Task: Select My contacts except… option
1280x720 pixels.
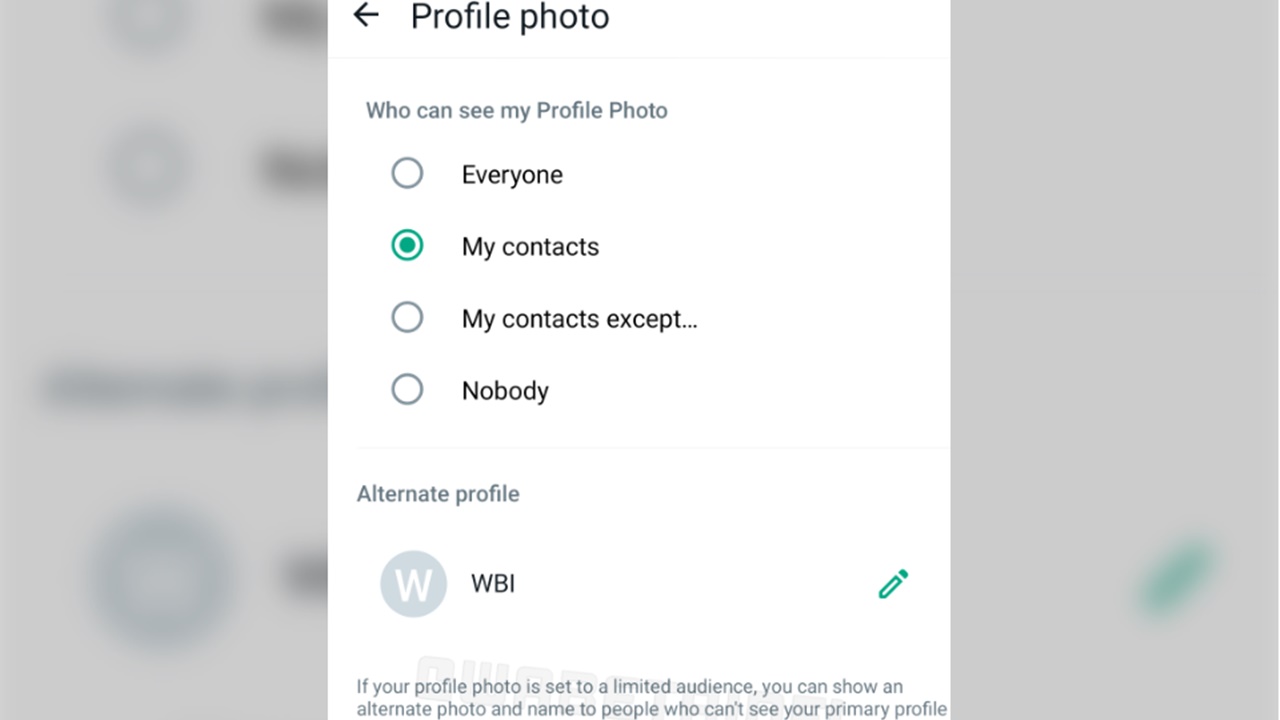Action: pyautogui.click(x=407, y=318)
